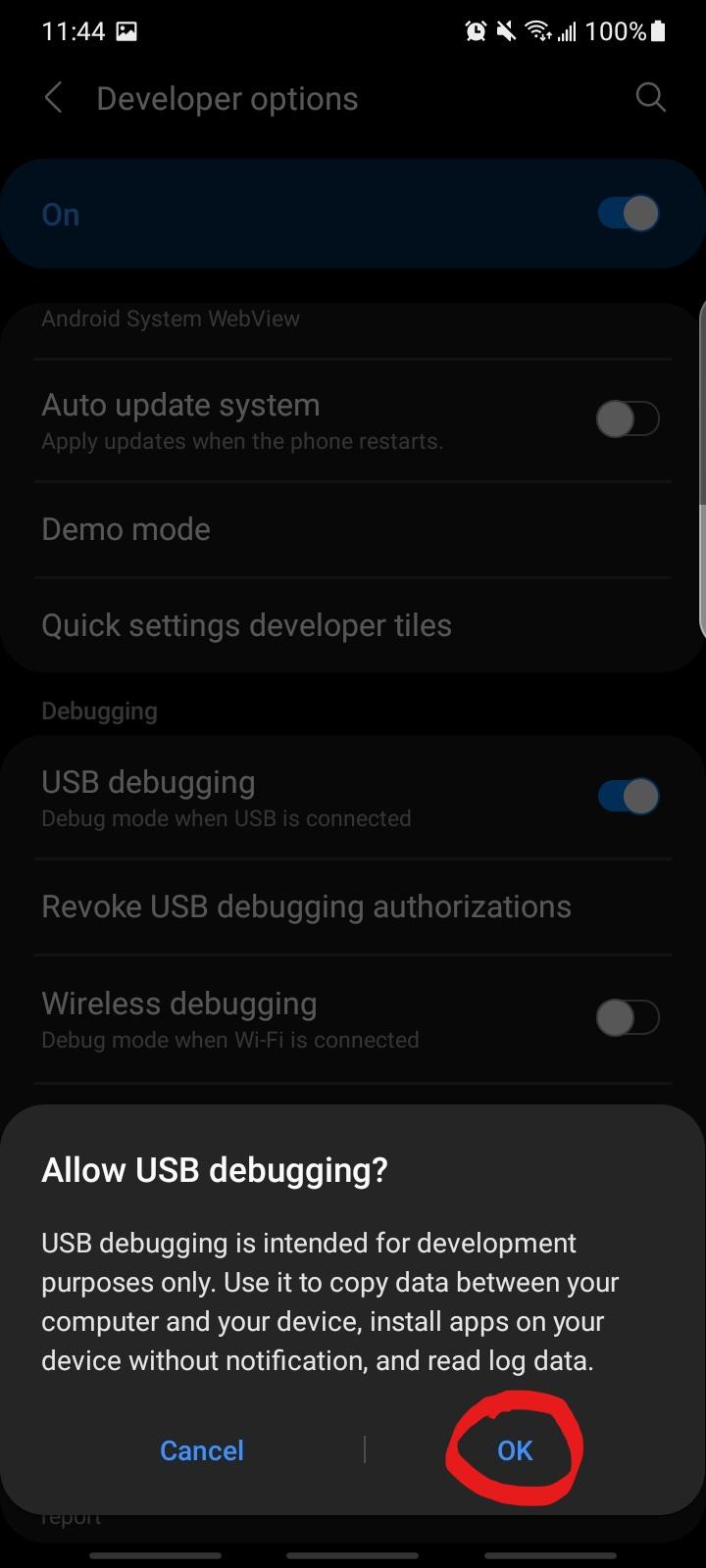Viewport: 706px width, 1568px height.
Task: Tap the back arrow to leave Developer options
Action: click(x=52, y=97)
